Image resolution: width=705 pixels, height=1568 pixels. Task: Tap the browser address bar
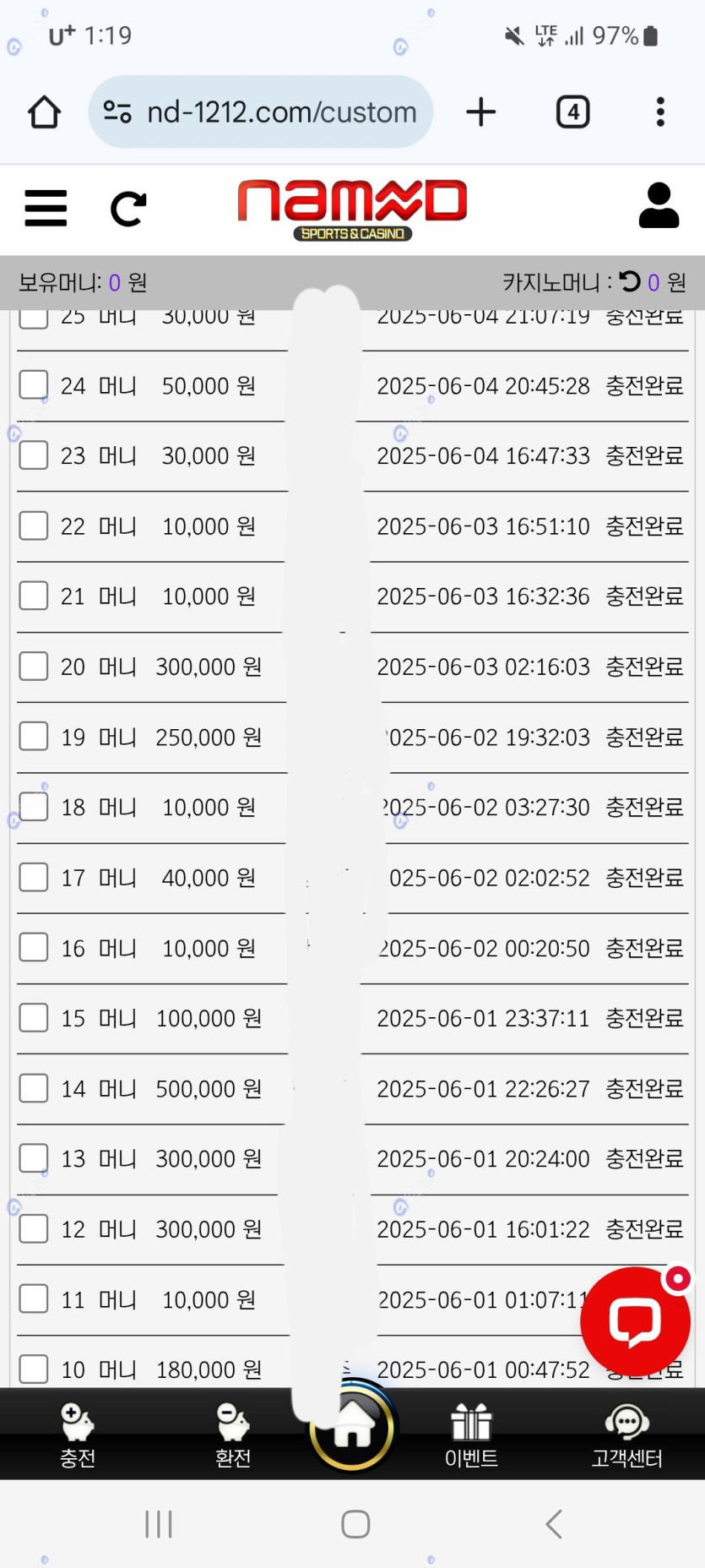tap(260, 112)
